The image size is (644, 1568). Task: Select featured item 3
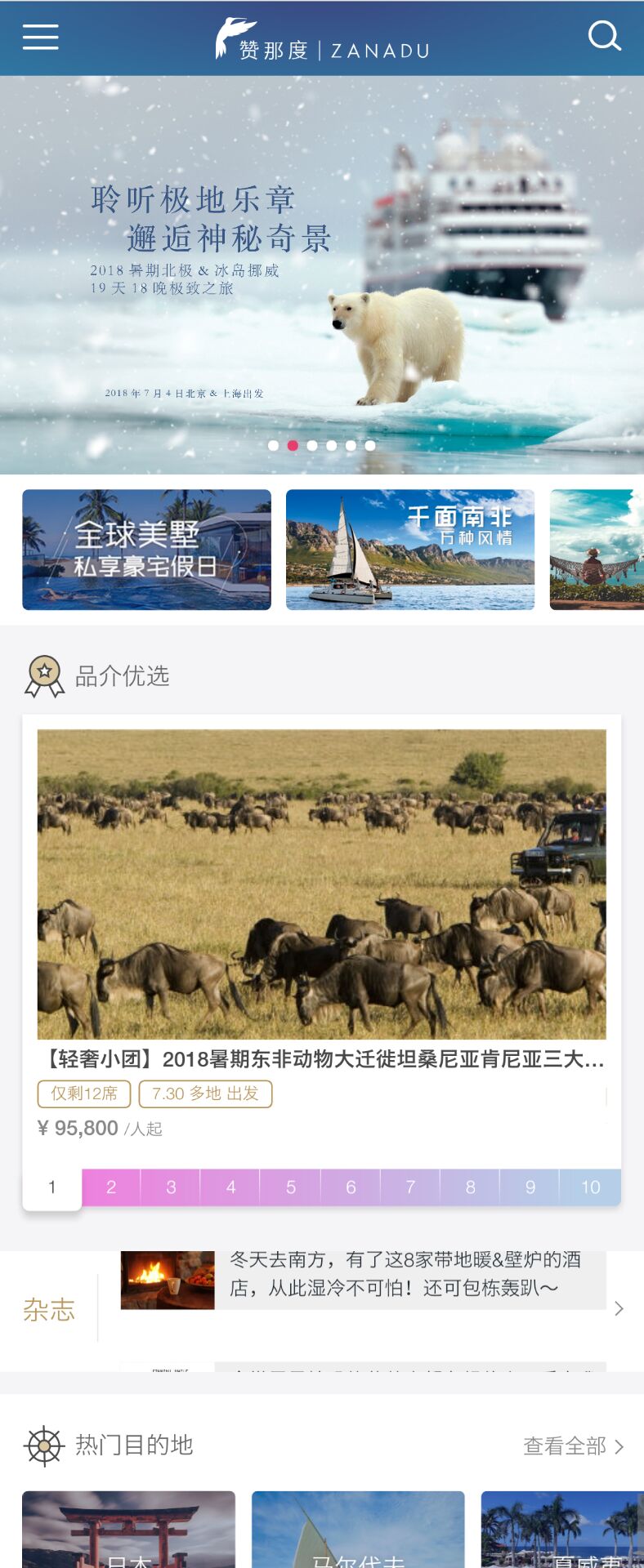tap(171, 1187)
